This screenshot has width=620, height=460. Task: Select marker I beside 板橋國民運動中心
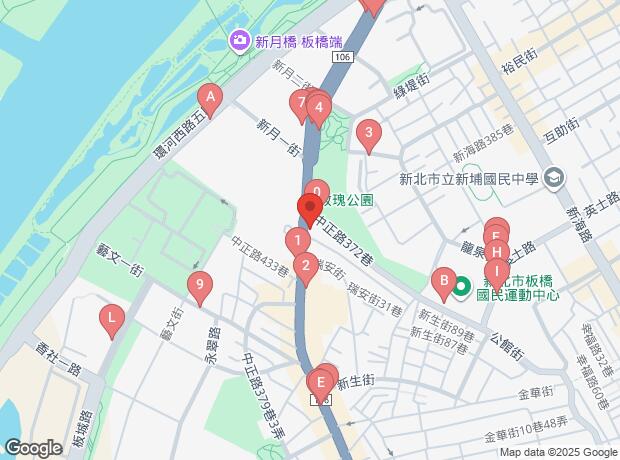(x=494, y=270)
